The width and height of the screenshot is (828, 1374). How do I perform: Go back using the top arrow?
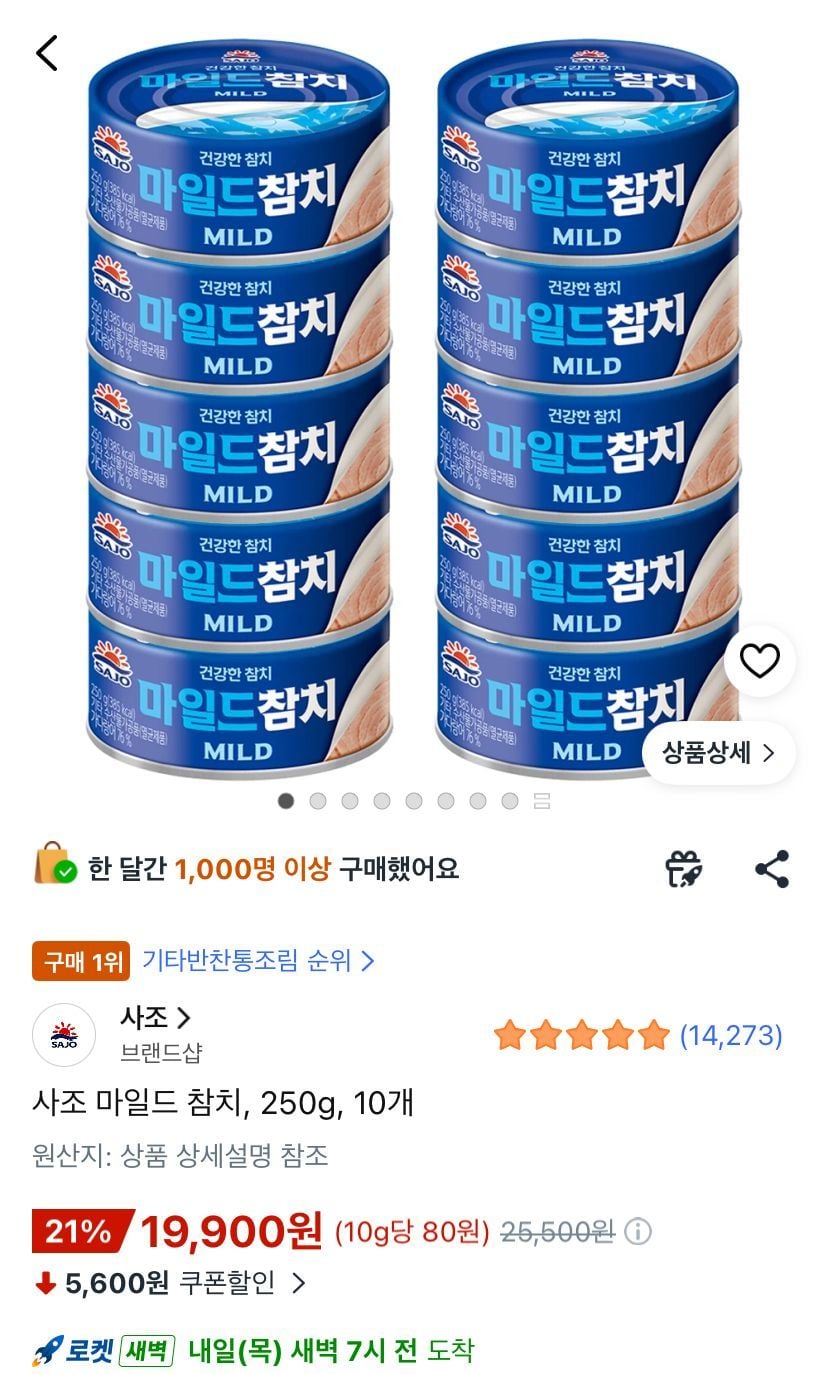[47, 53]
